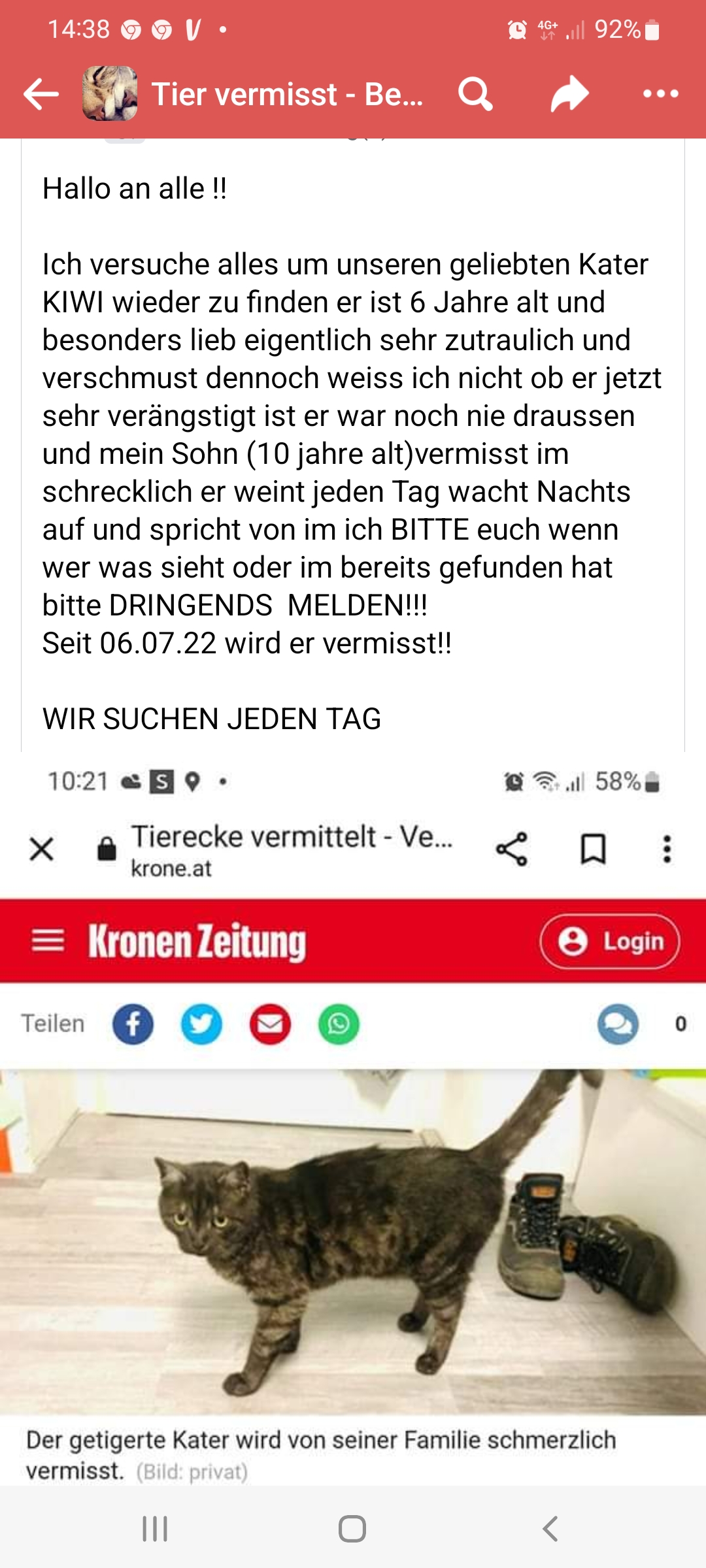Open the three-dot overflow menu
This screenshot has width=706, height=1568.
pyautogui.click(x=661, y=95)
